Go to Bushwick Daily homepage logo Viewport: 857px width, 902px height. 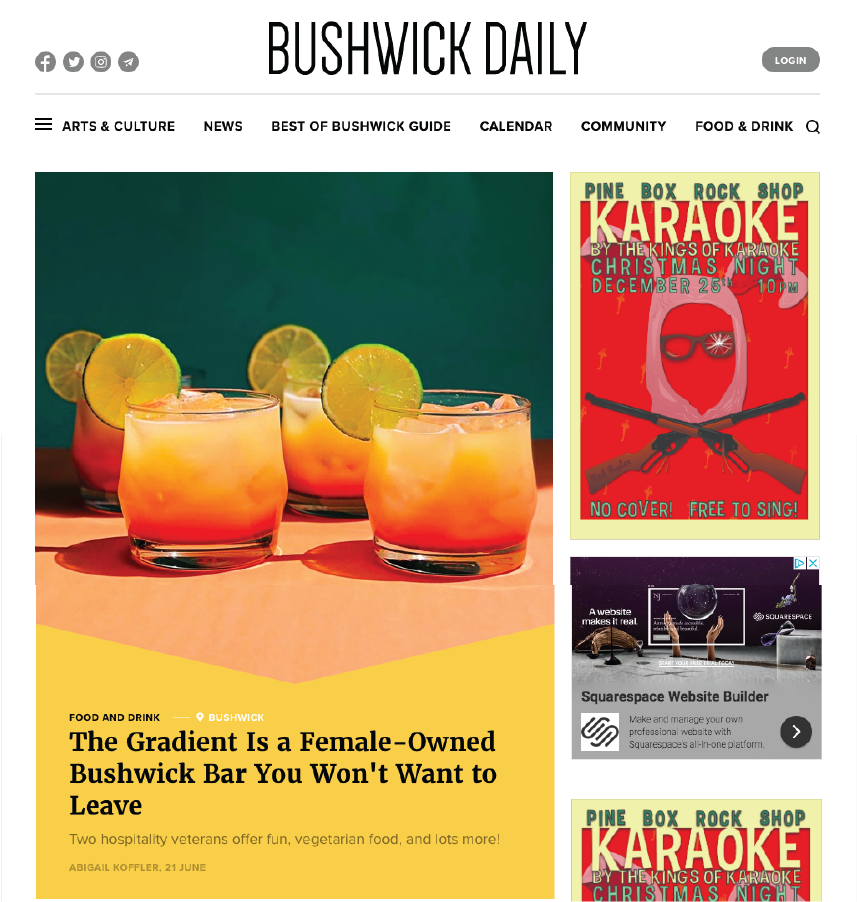[427, 49]
